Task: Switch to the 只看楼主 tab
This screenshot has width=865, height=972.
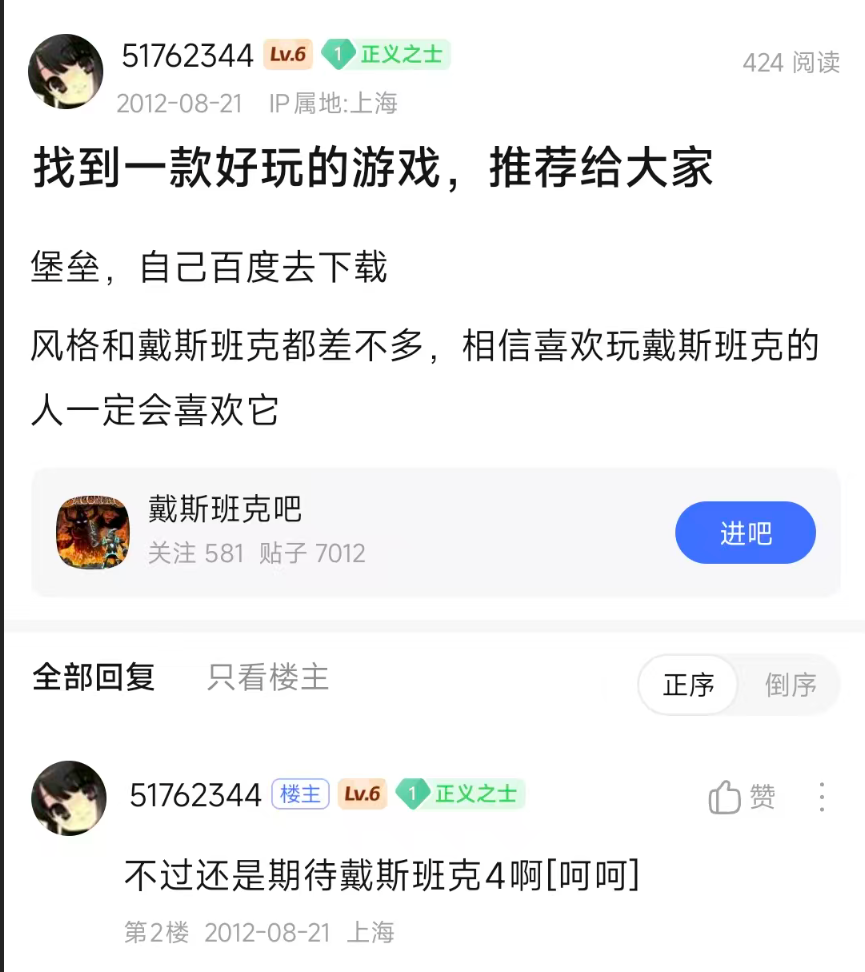Action: (268, 677)
